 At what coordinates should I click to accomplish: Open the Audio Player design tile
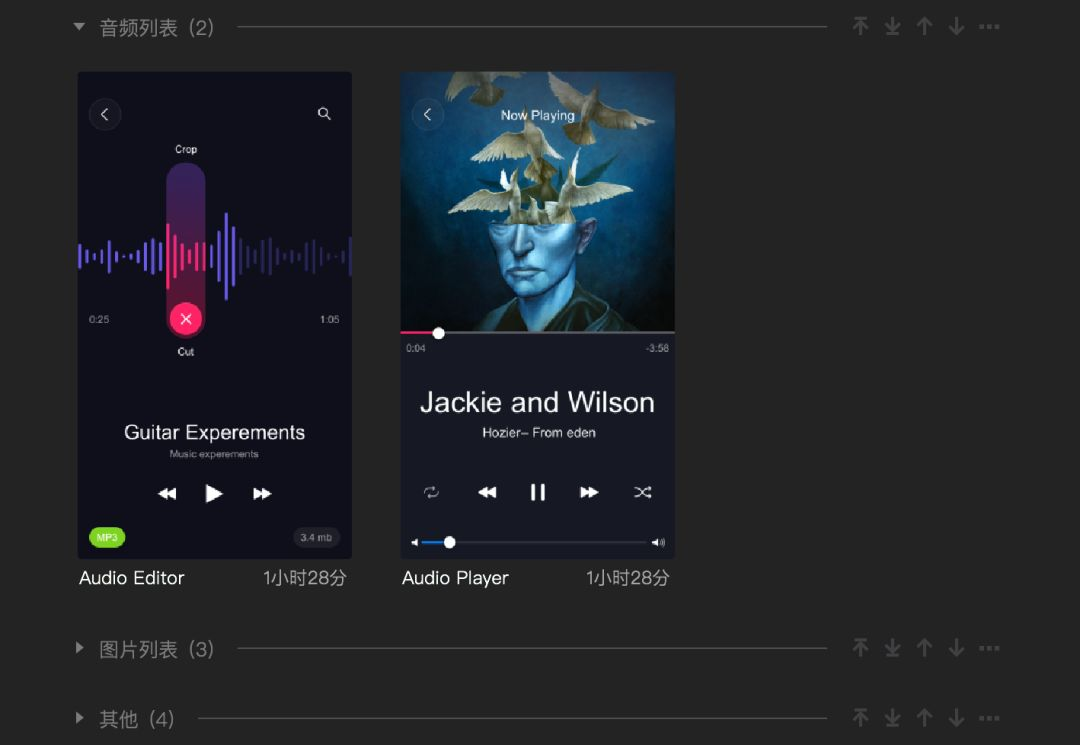pyautogui.click(x=537, y=315)
